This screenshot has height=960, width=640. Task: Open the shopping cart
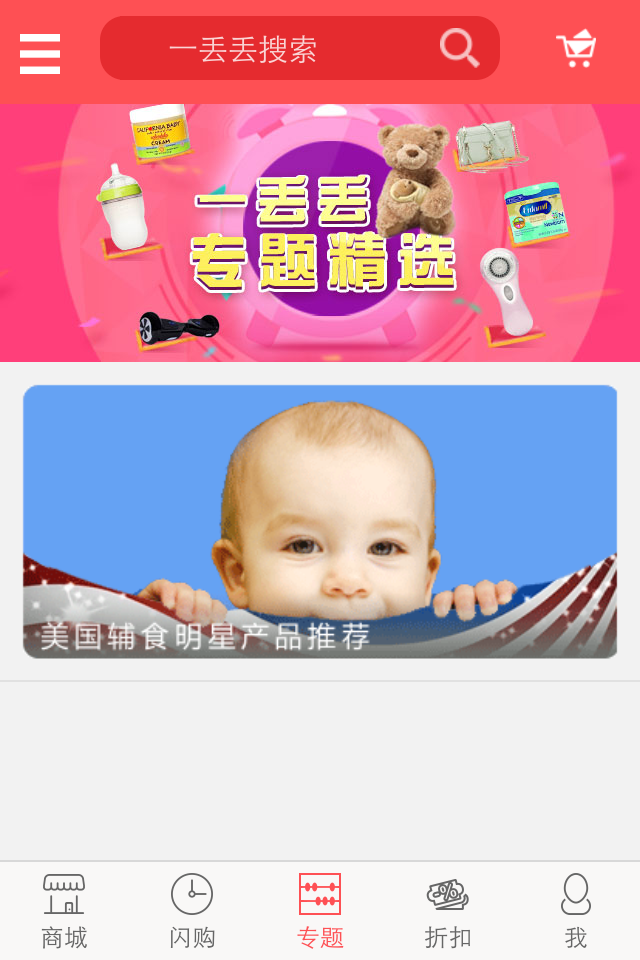(x=576, y=49)
